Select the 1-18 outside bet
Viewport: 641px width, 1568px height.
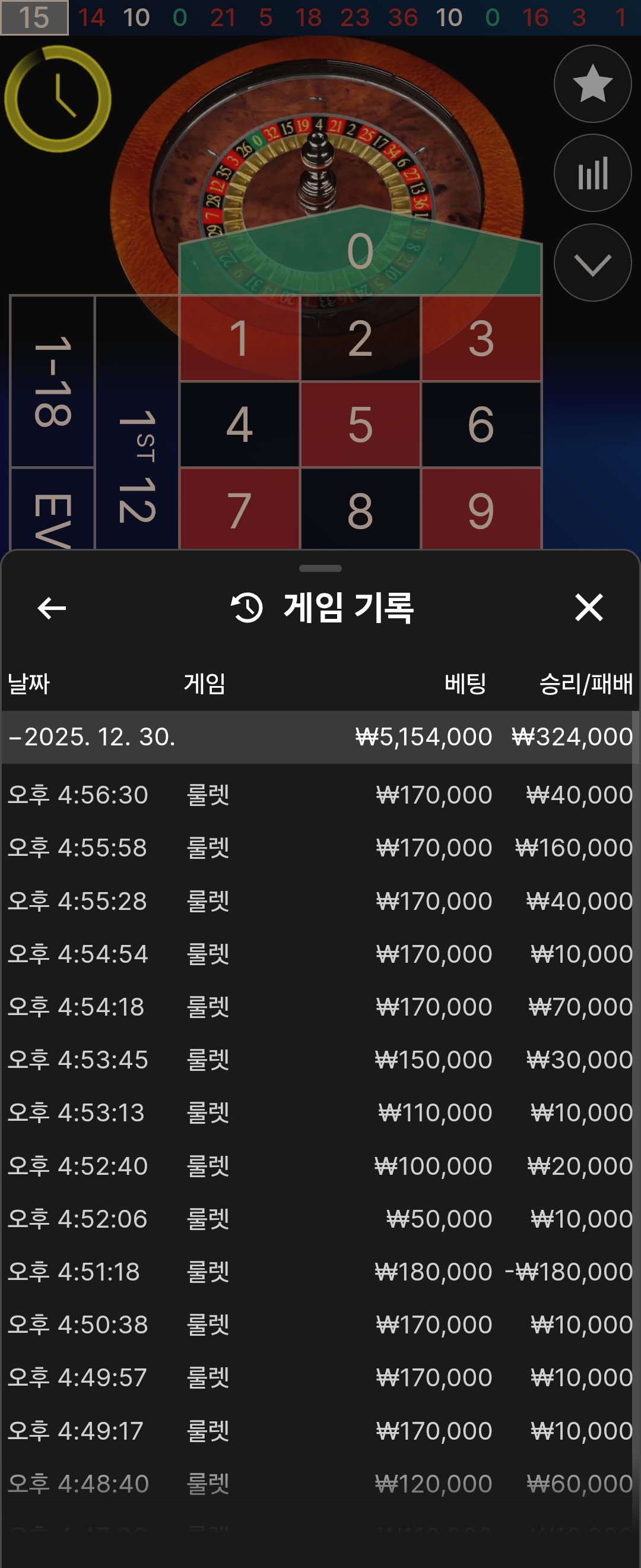pyautogui.click(x=52, y=381)
